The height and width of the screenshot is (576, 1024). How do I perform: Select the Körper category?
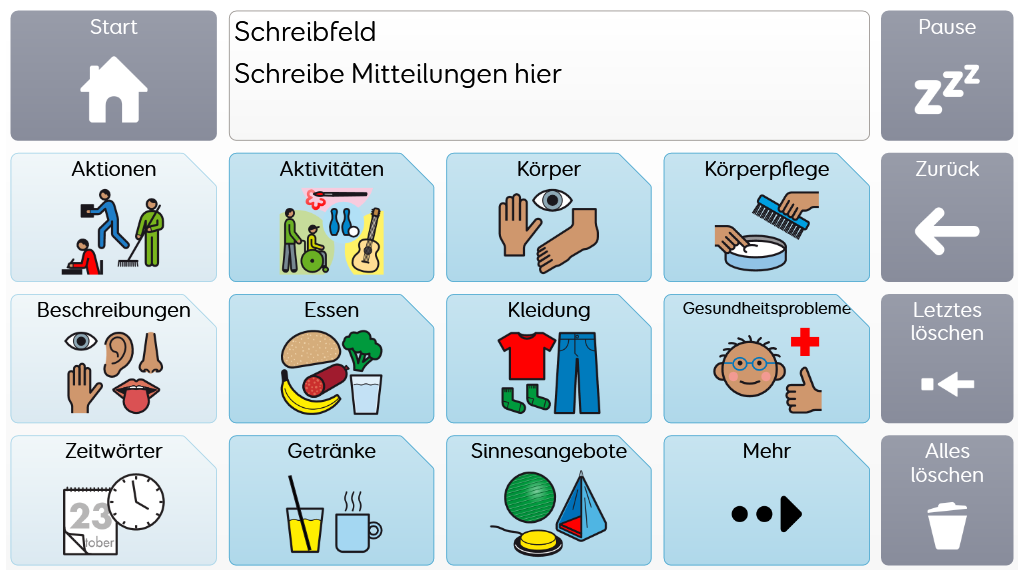549,217
